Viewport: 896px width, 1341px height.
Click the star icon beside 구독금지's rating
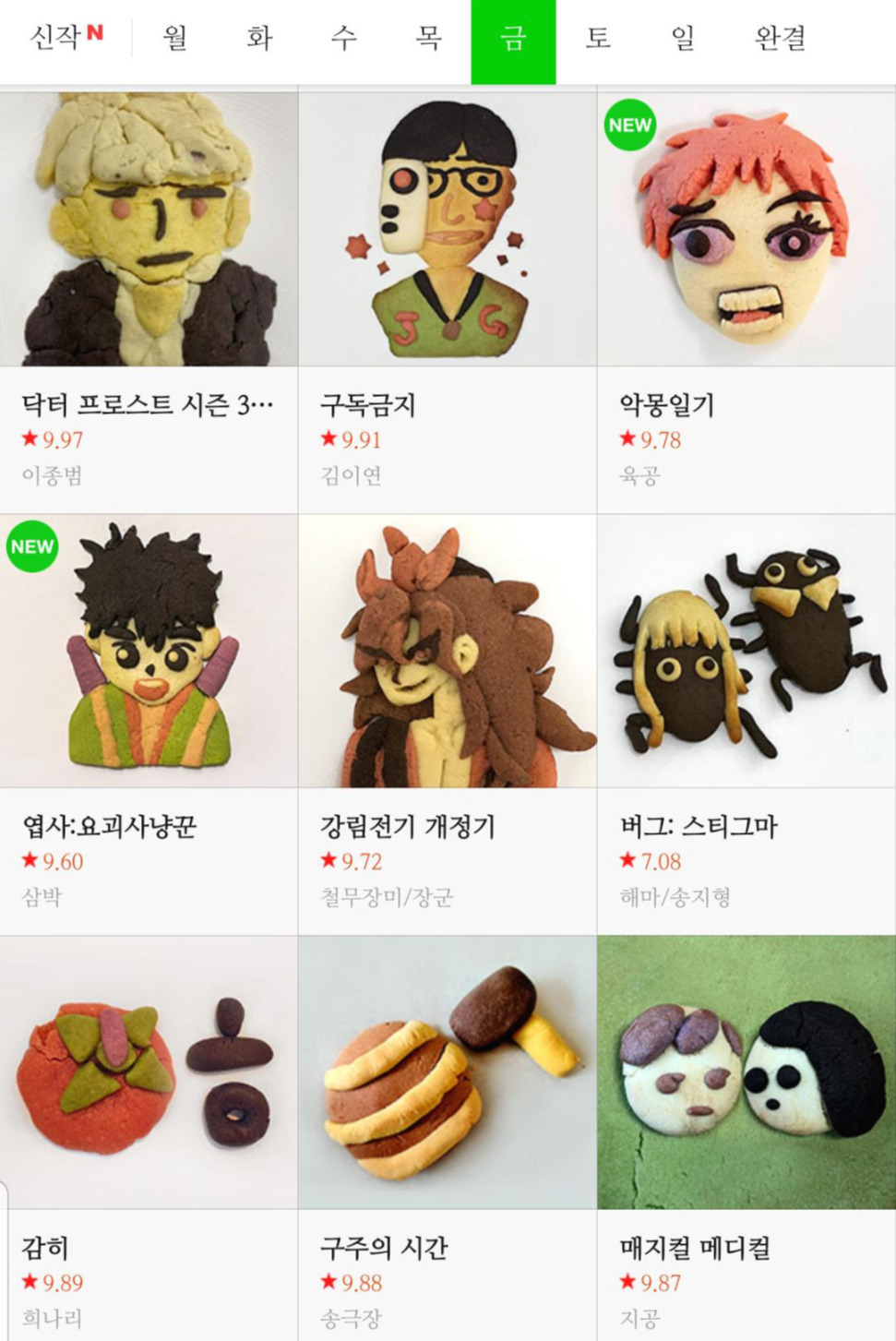329,440
